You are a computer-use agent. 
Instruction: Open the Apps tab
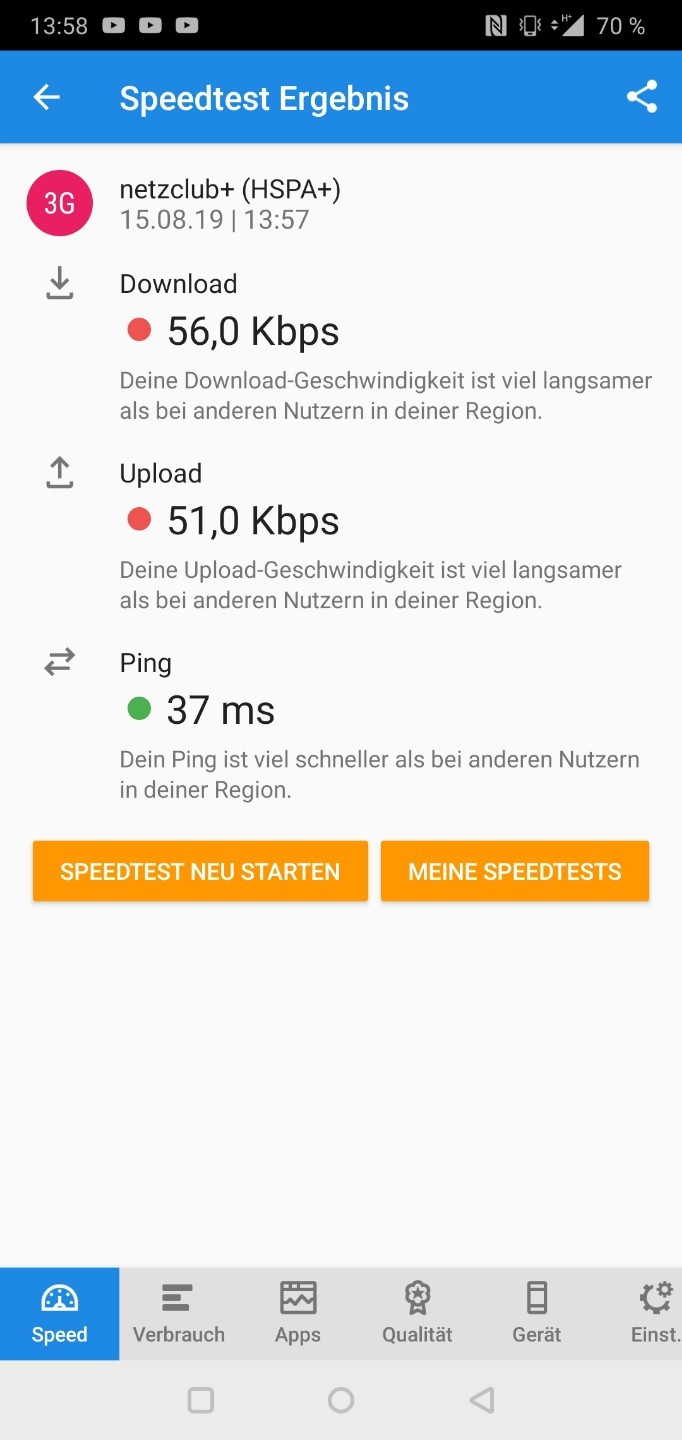(298, 1313)
